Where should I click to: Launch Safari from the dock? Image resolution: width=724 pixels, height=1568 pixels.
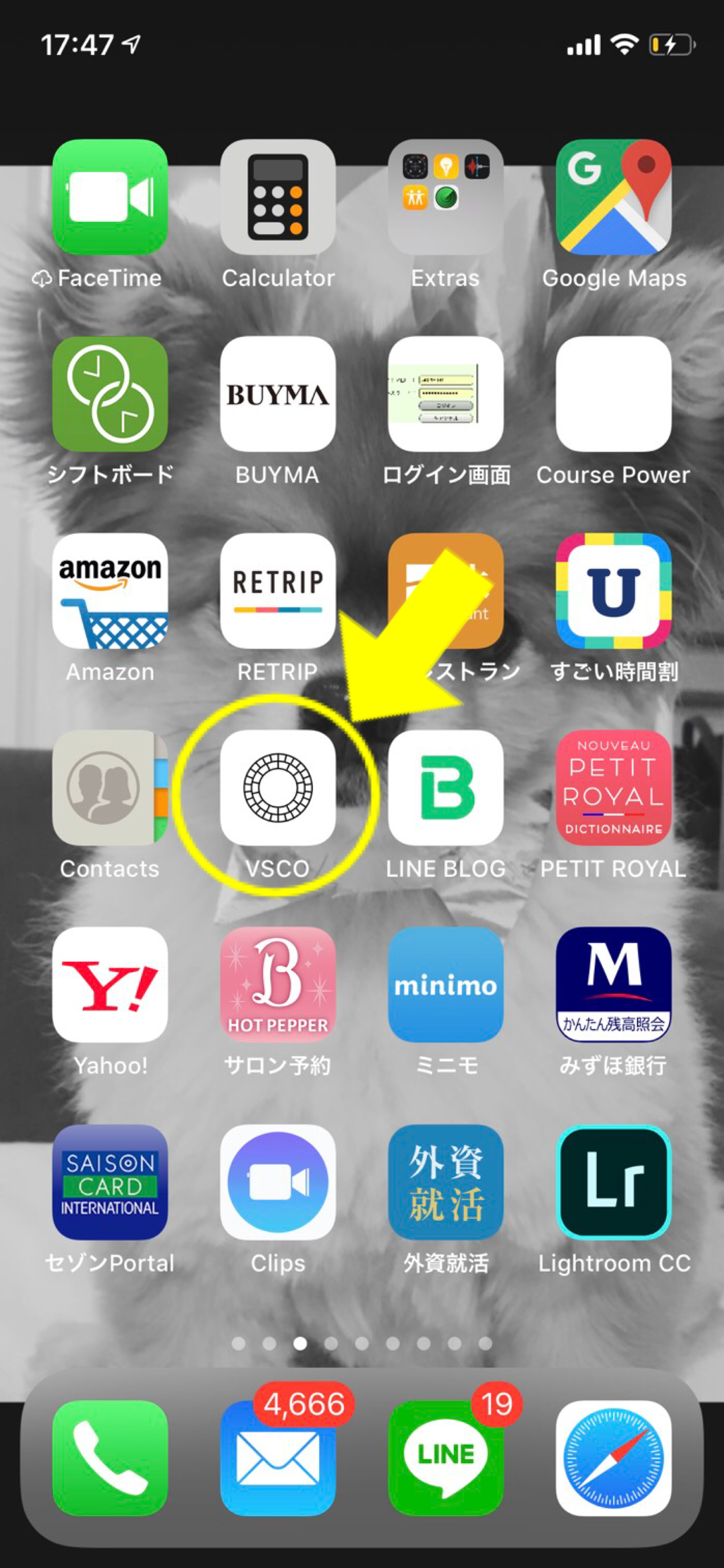pos(613,1458)
